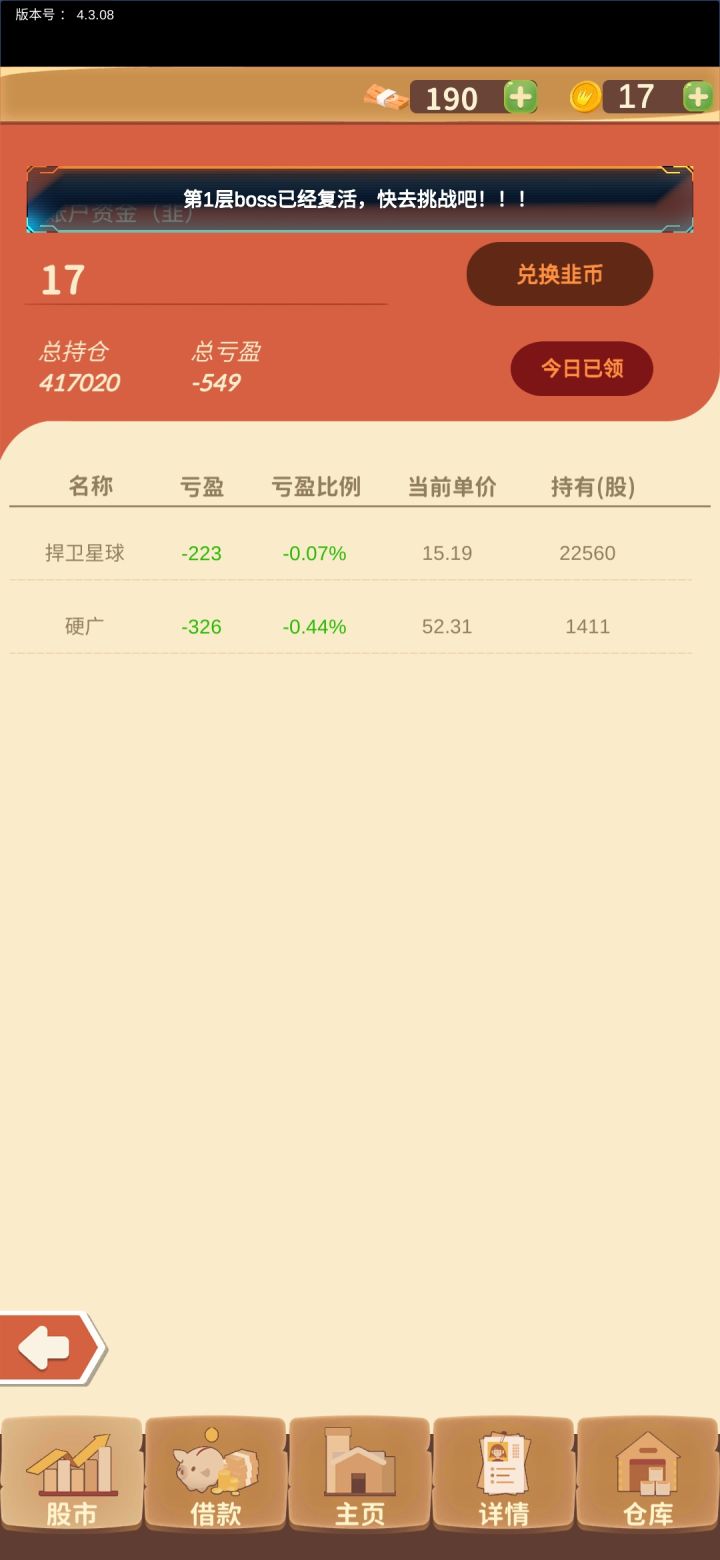The width and height of the screenshot is (720, 1560).
Task: Open the 借款 piggy bank loan icon
Action: pyautogui.click(x=215, y=1474)
